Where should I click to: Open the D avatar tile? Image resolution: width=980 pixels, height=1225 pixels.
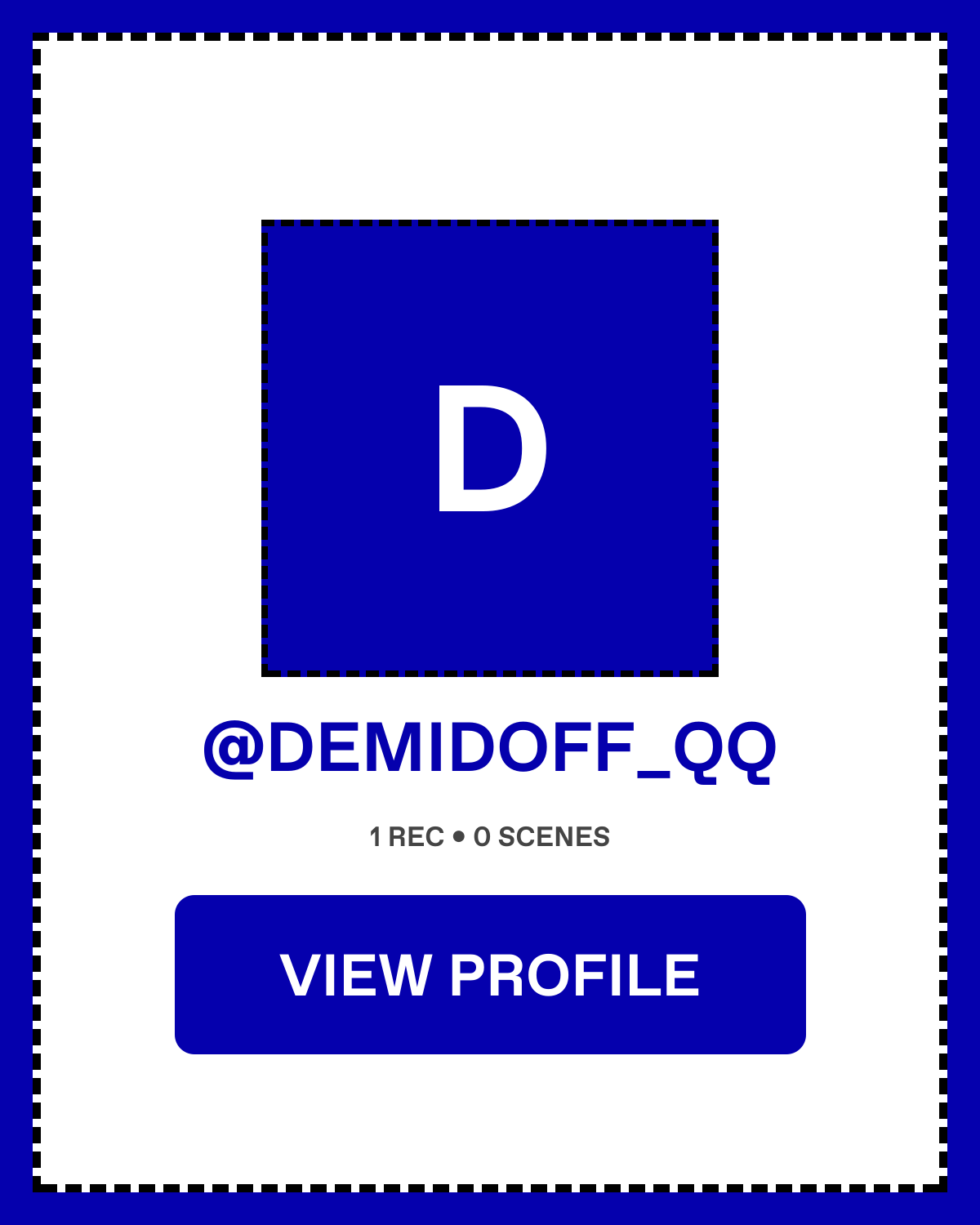[x=490, y=448]
